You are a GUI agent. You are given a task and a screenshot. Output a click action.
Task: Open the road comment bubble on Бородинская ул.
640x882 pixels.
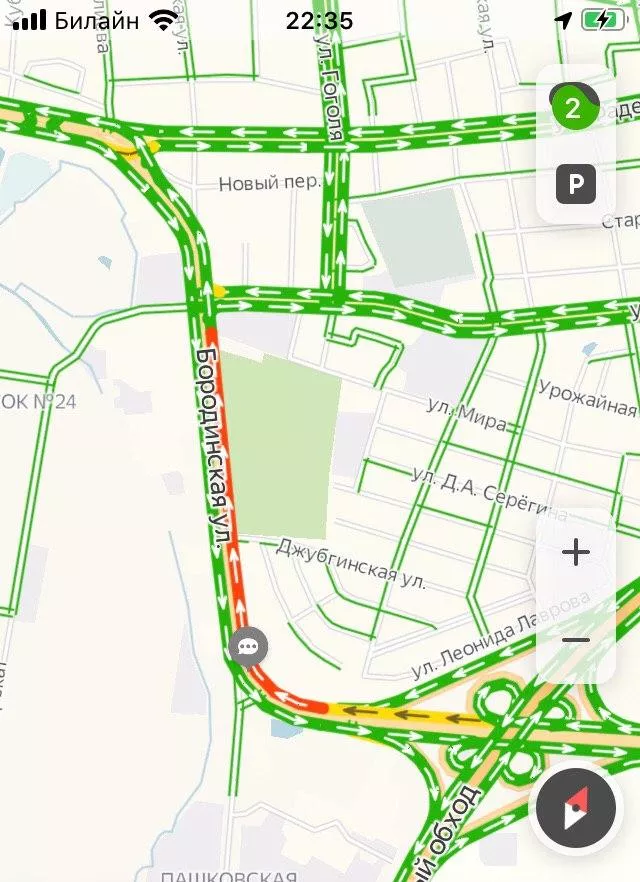pyautogui.click(x=248, y=646)
